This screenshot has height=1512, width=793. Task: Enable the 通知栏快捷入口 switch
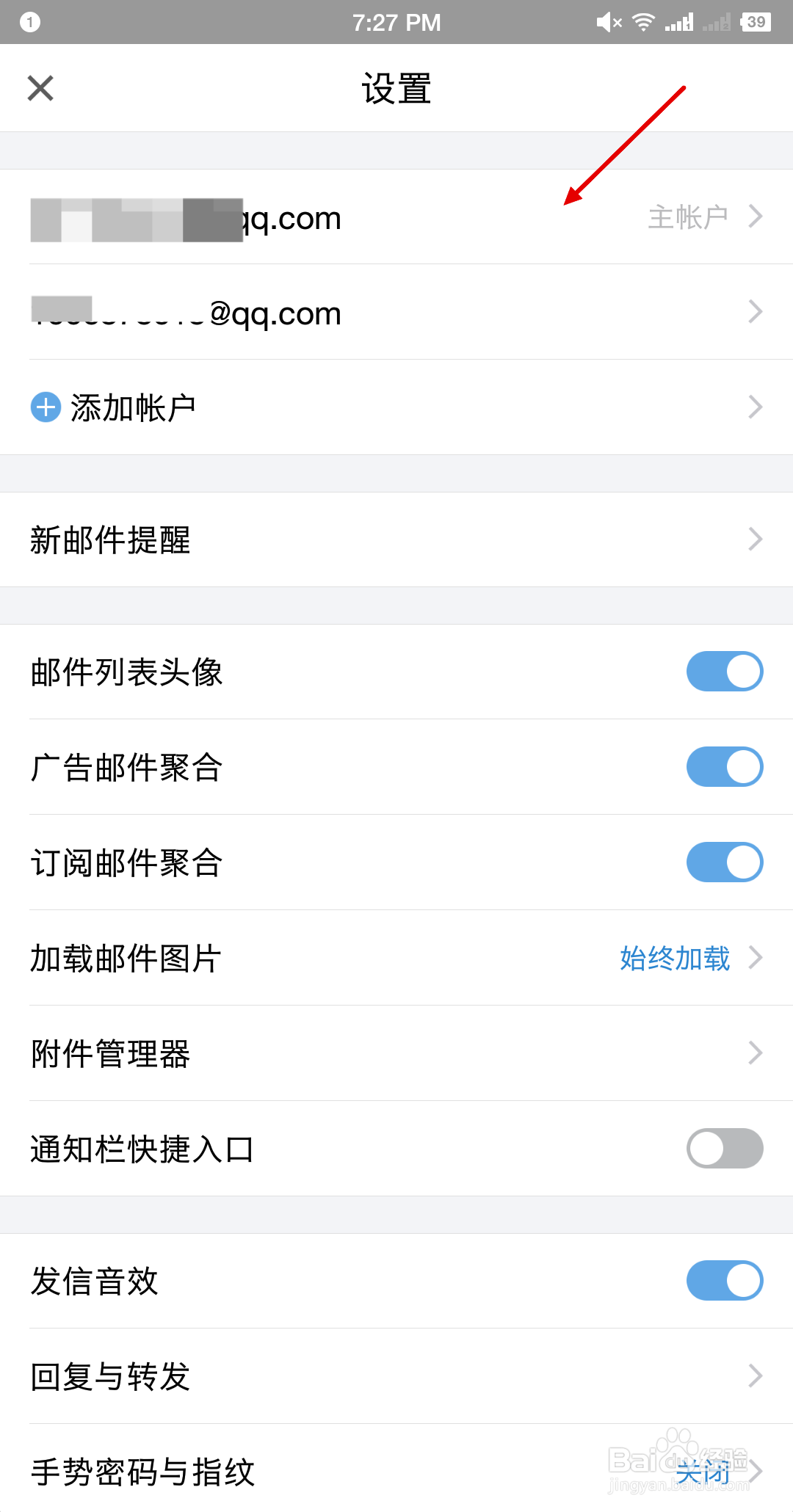pos(724,1148)
